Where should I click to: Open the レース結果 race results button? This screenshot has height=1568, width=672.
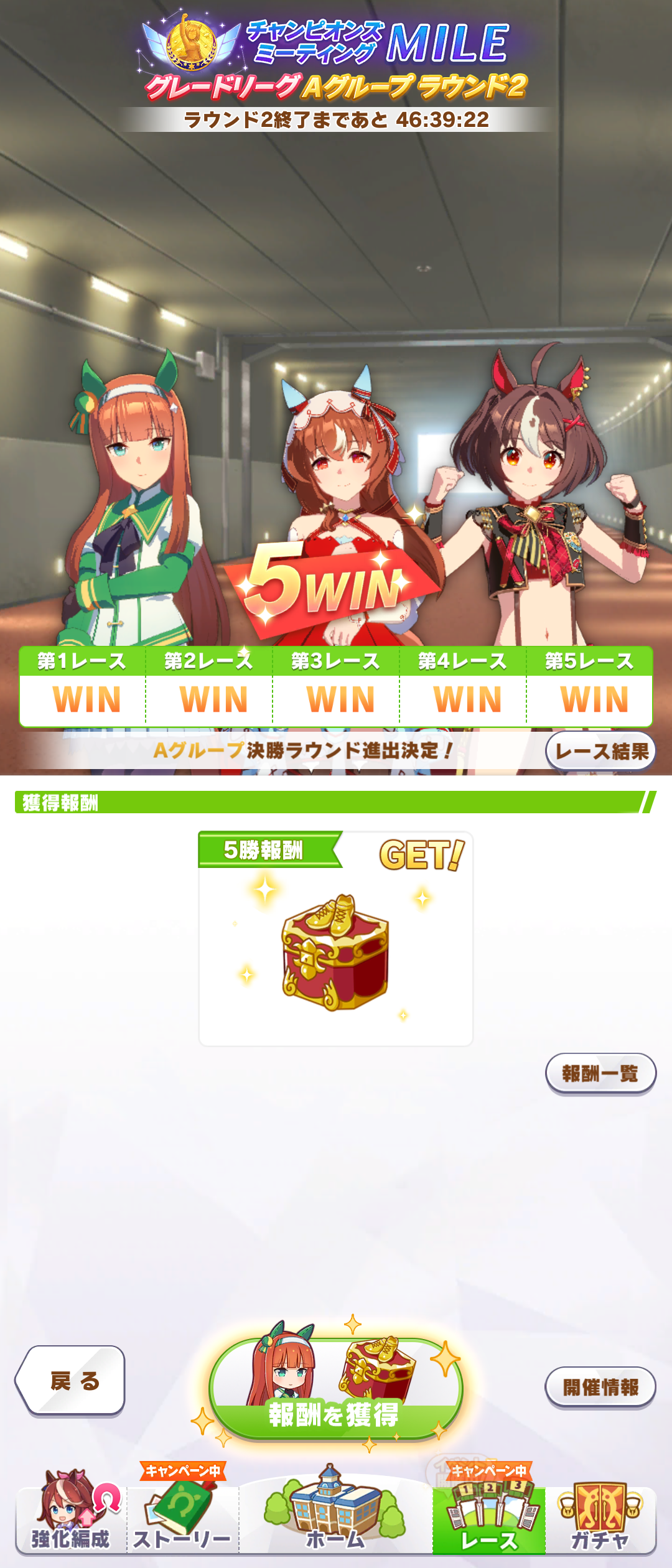coord(600,751)
